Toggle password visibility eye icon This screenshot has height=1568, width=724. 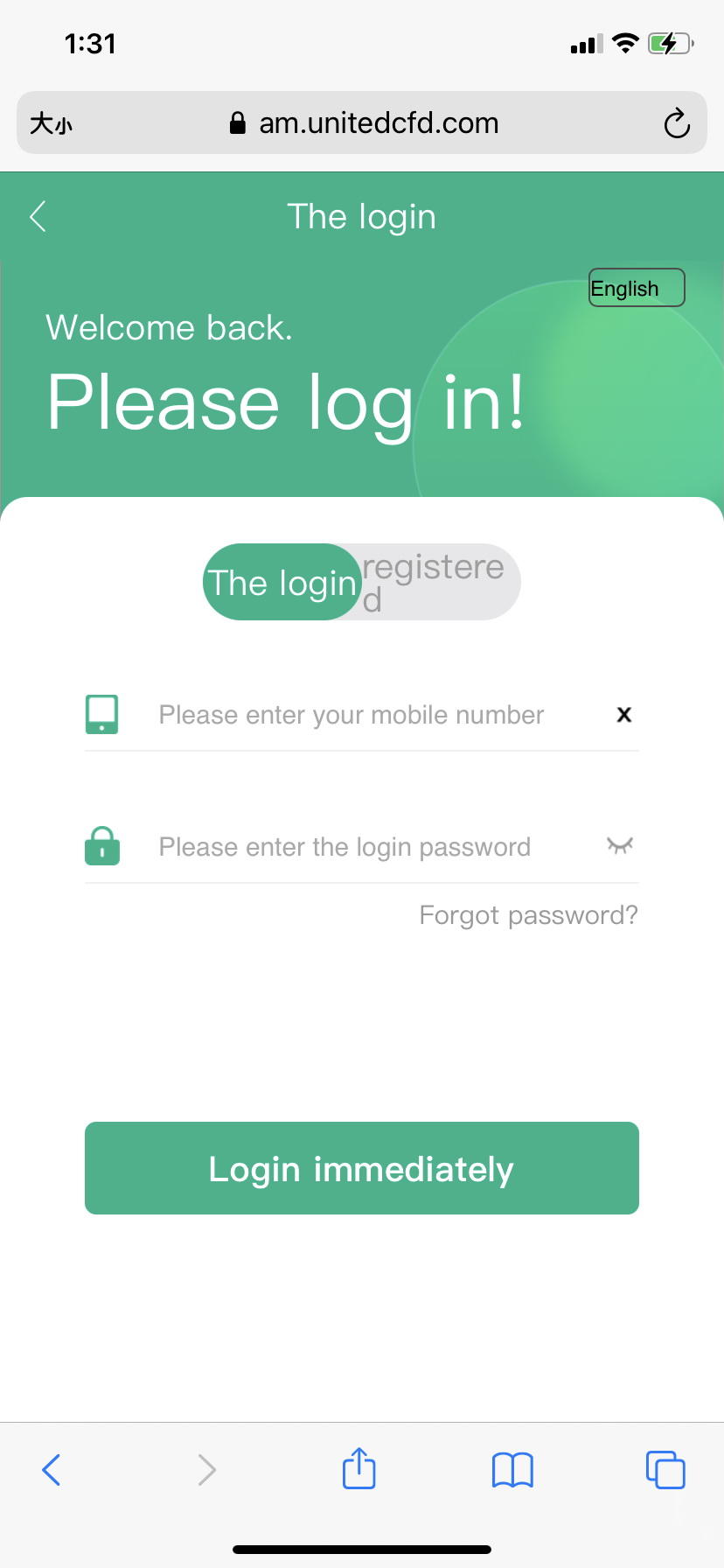[619, 846]
